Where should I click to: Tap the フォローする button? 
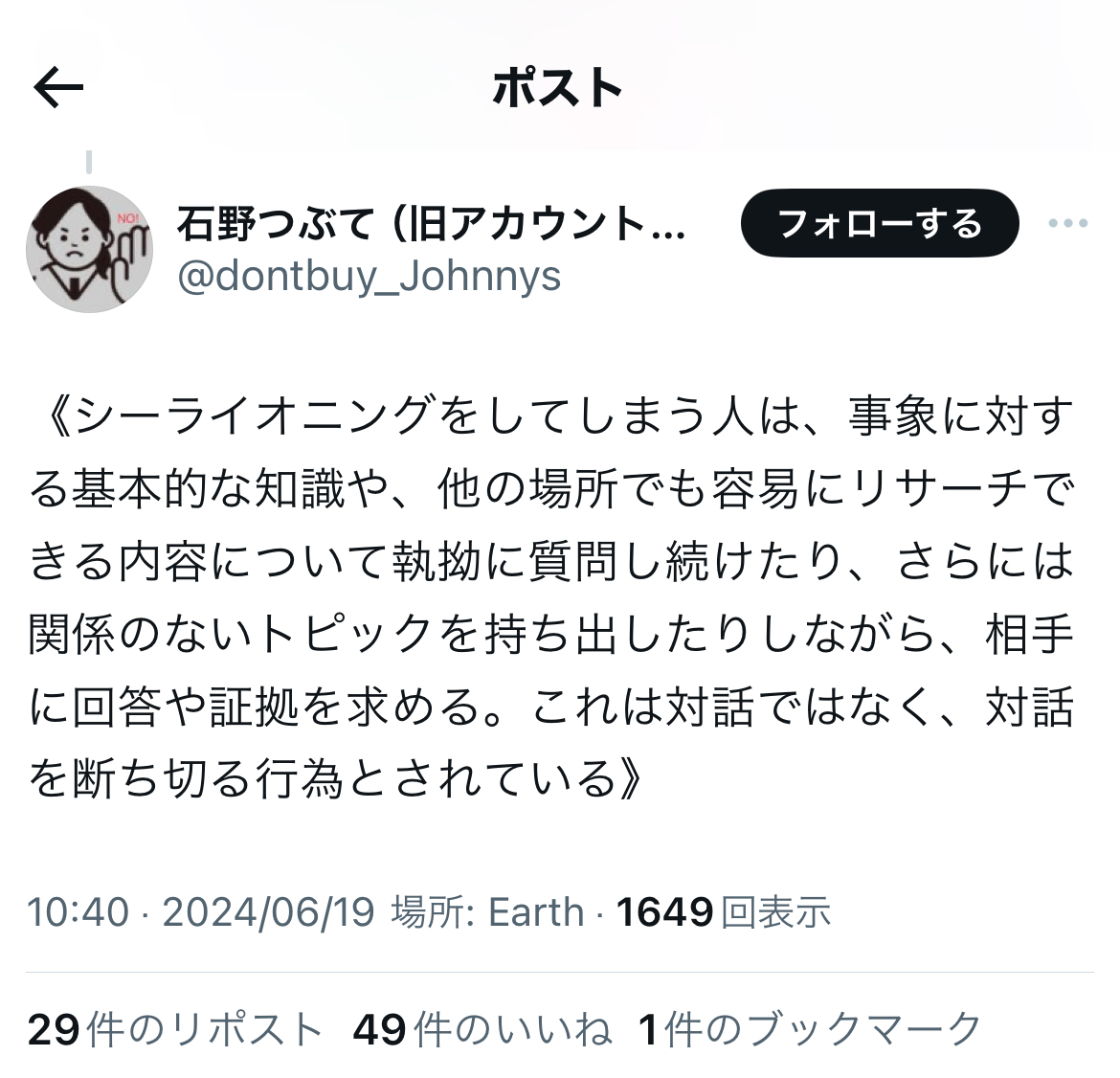(880, 224)
